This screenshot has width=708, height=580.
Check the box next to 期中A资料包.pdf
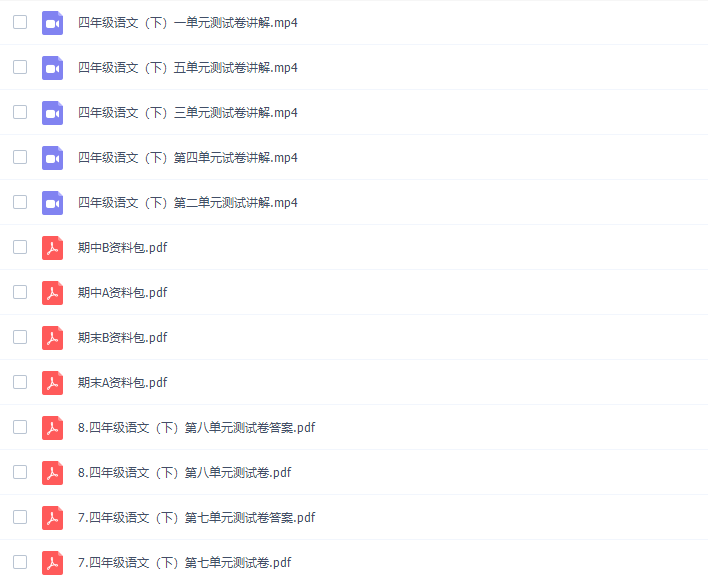pyautogui.click(x=20, y=292)
